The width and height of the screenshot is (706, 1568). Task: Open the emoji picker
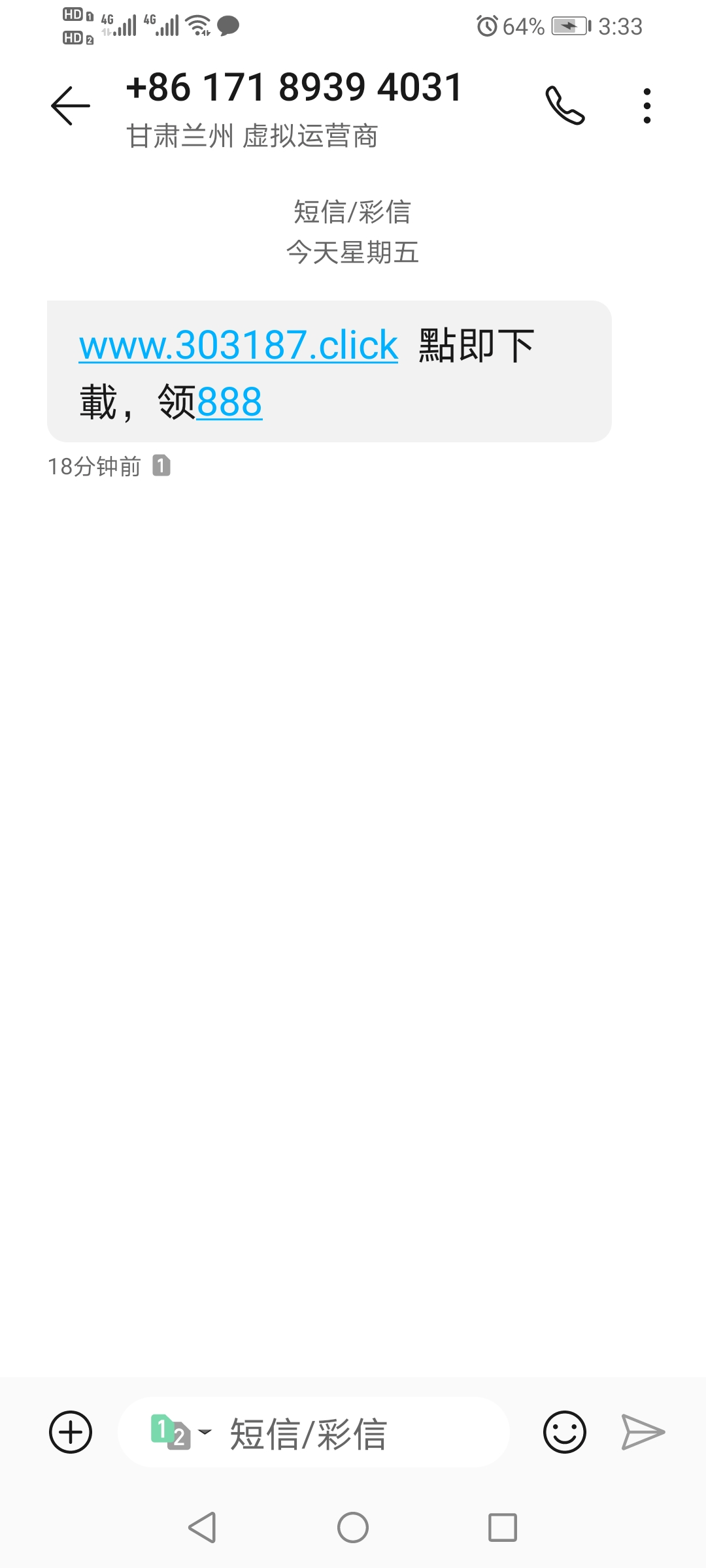pos(564,1432)
